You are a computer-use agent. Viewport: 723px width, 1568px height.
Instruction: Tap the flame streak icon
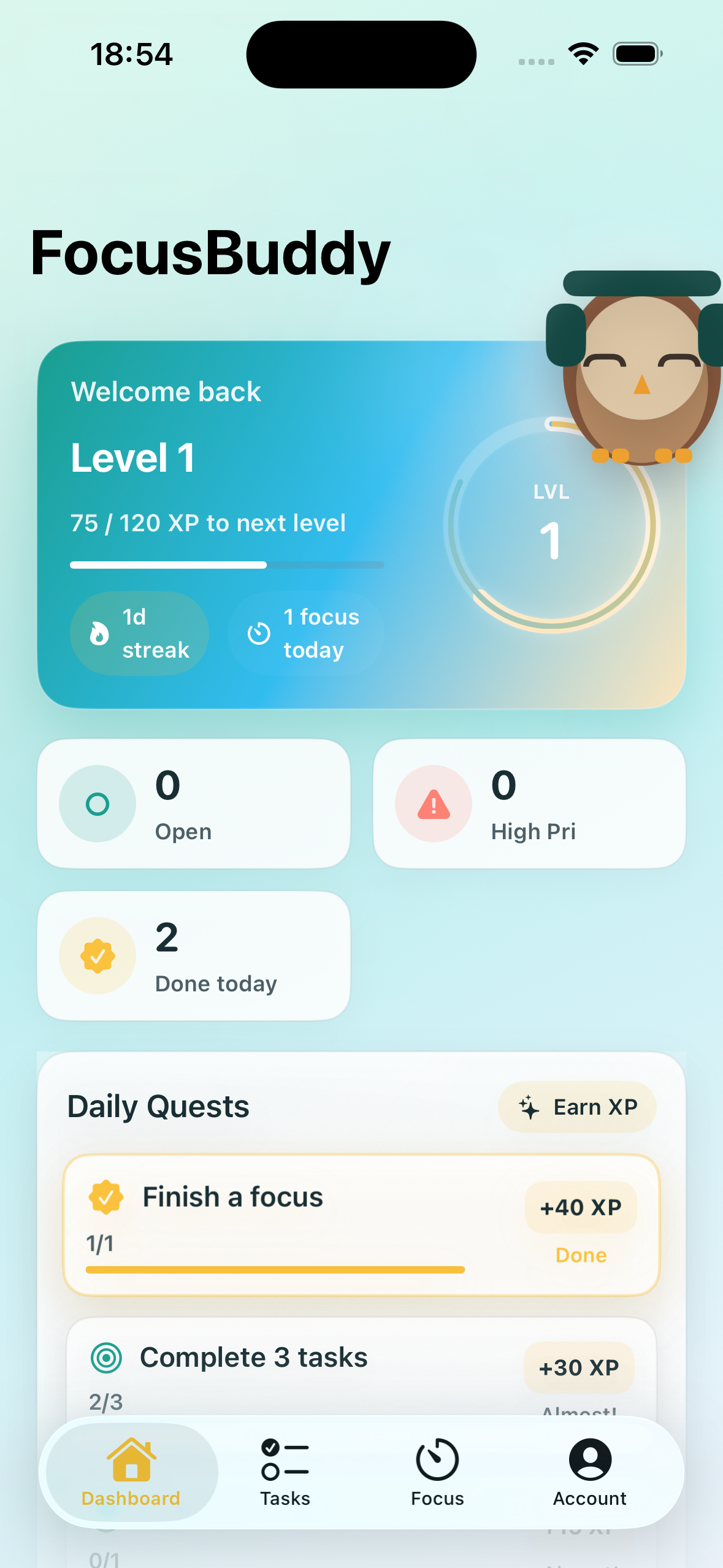[x=98, y=632]
